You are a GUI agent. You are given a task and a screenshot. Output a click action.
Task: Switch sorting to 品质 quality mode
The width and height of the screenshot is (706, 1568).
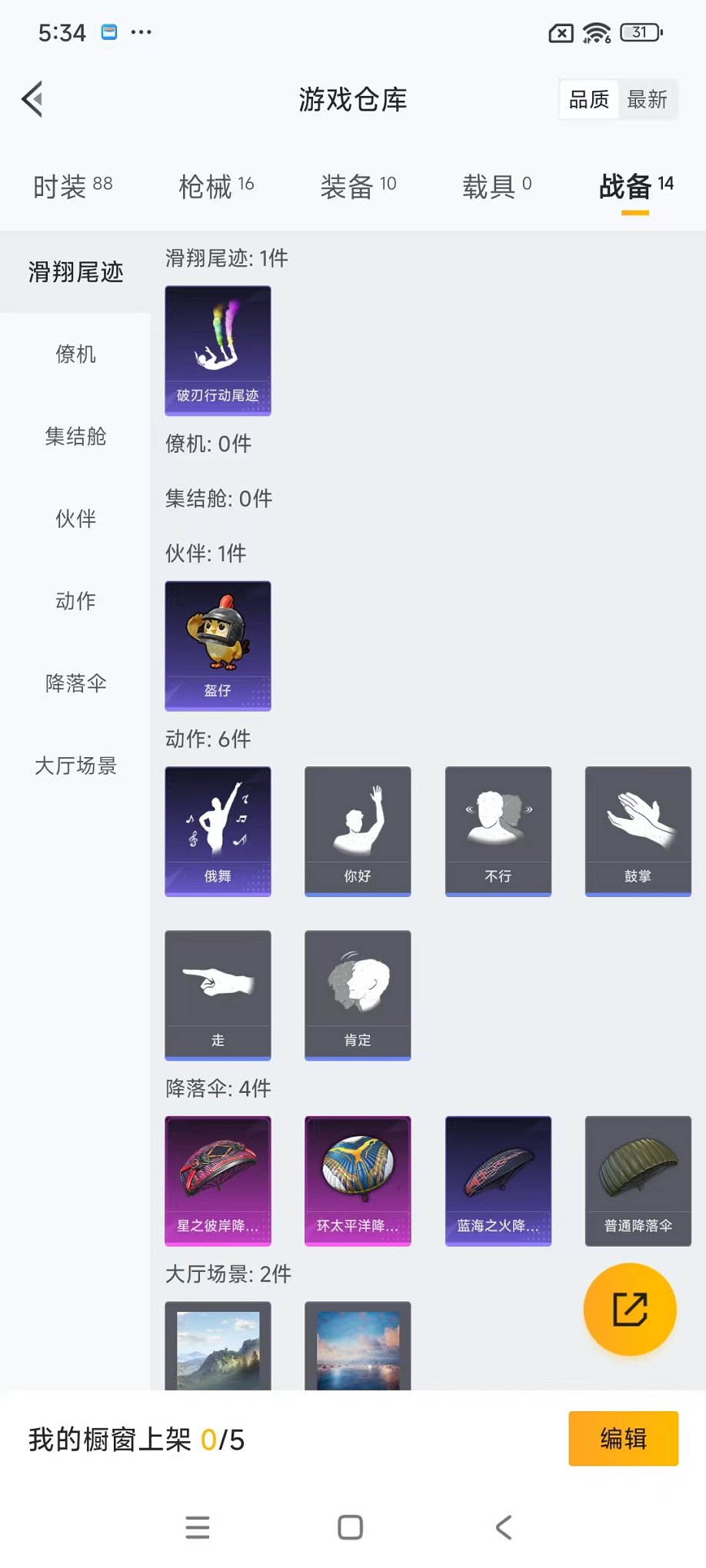click(587, 98)
